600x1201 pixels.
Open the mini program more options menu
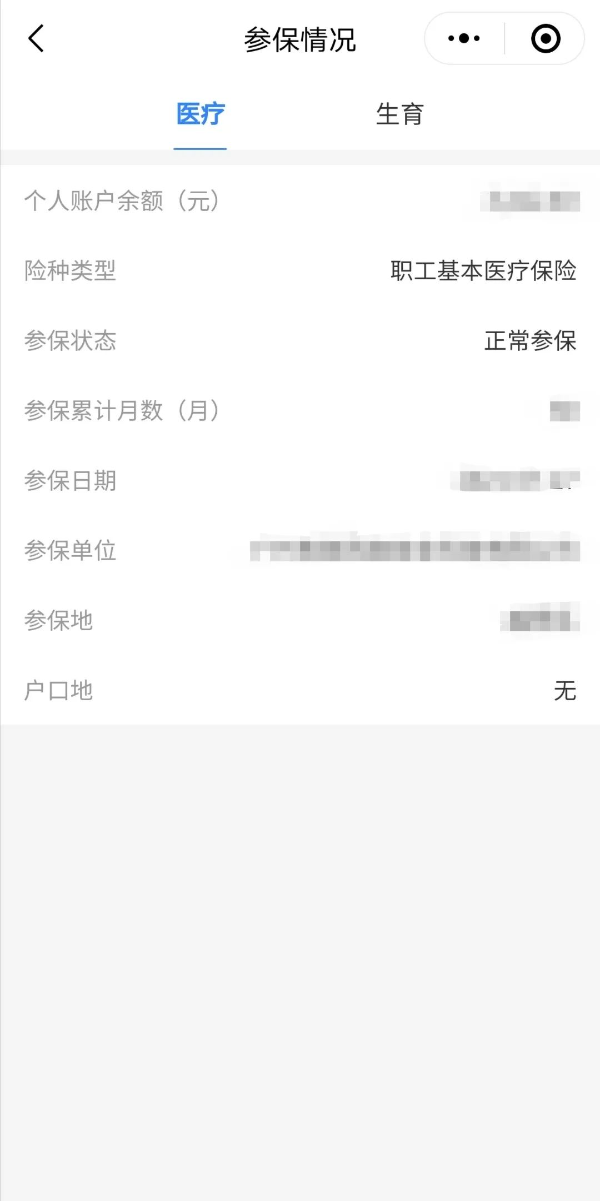coord(464,39)
